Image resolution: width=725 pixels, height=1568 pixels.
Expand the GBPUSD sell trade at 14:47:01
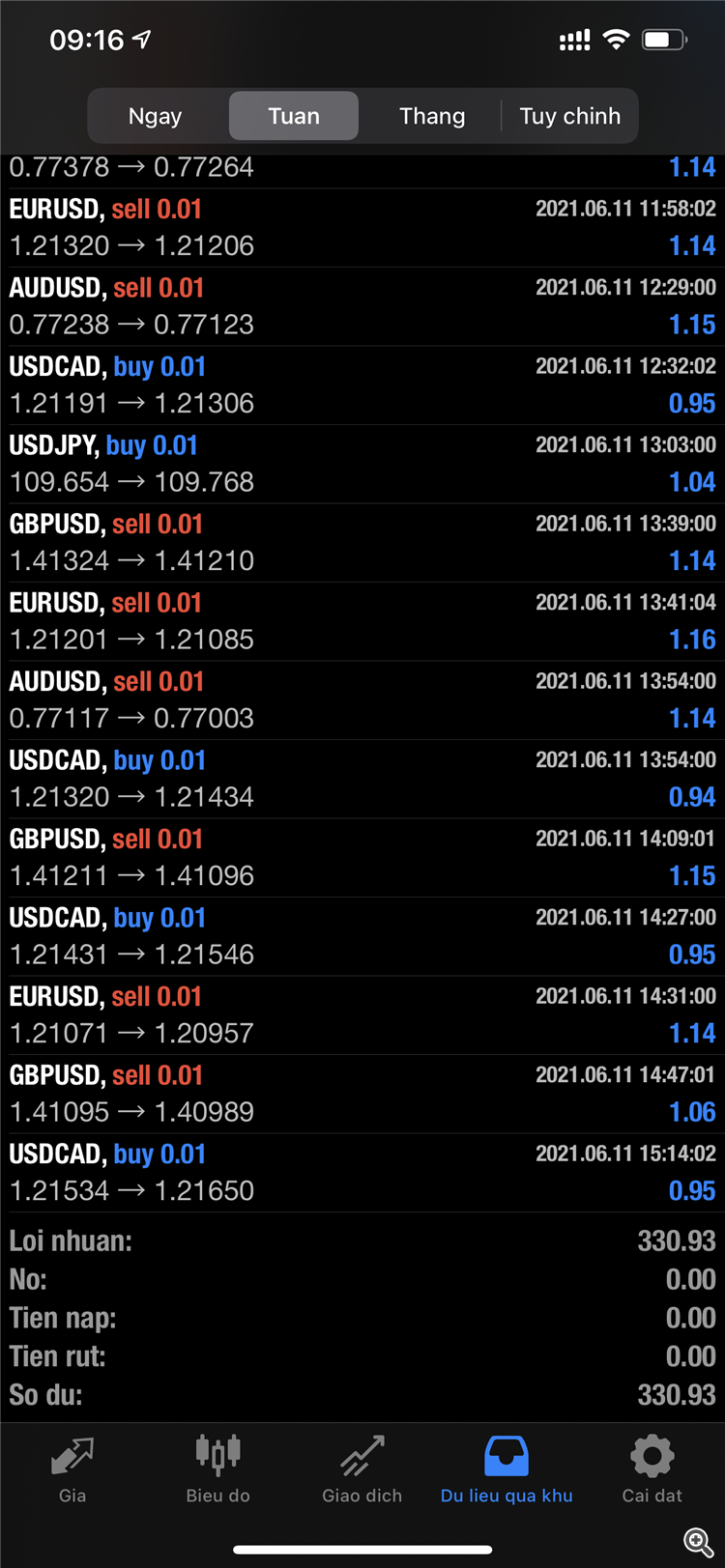[x=362, y=1094]
